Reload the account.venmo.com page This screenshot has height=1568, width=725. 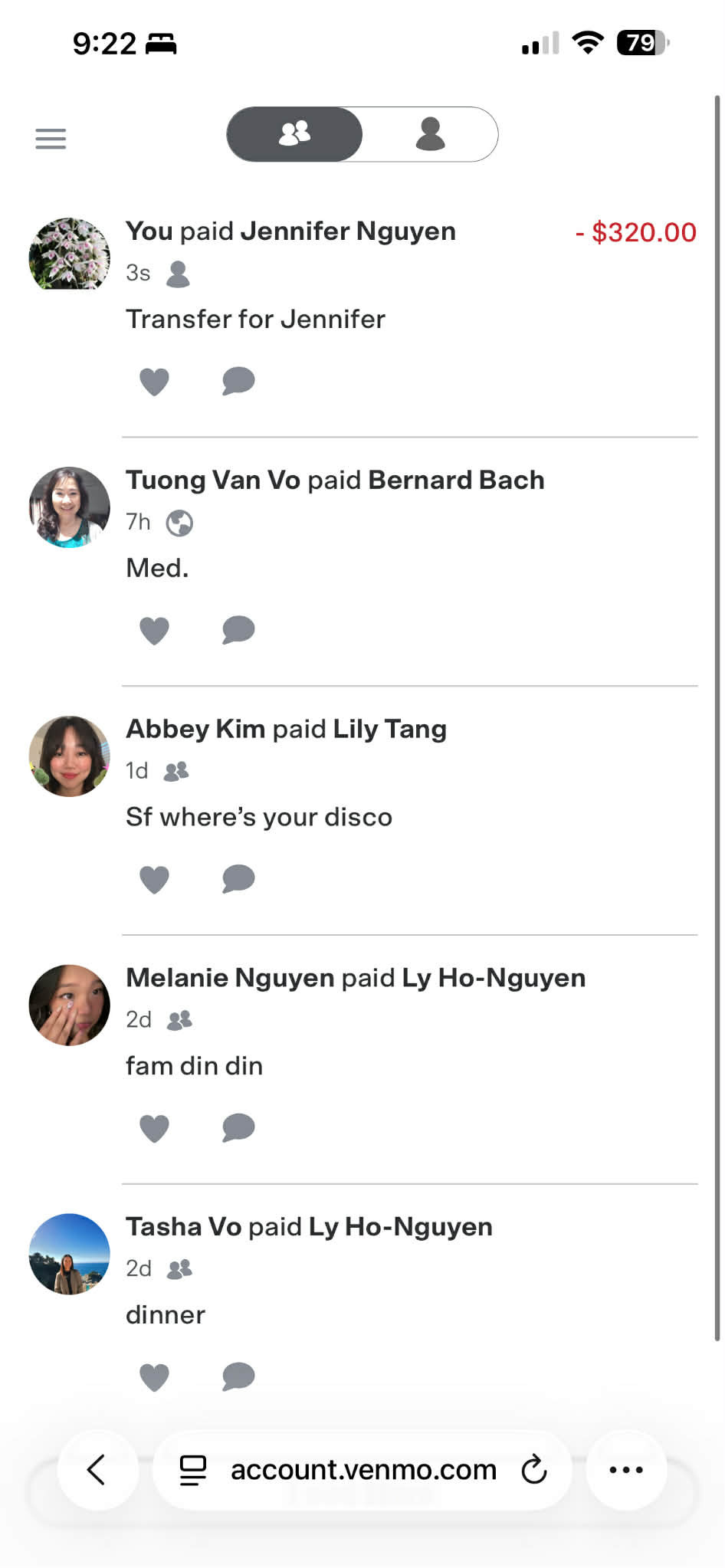click(x=533, y=1469)
